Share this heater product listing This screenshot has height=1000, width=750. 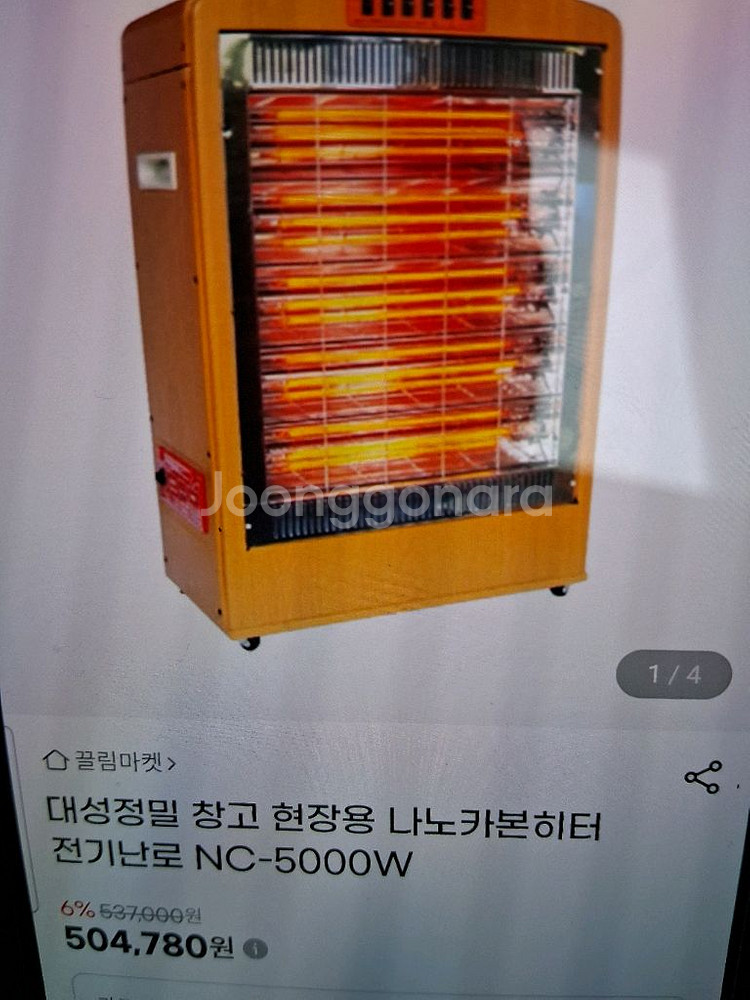[x=703, y=777]
